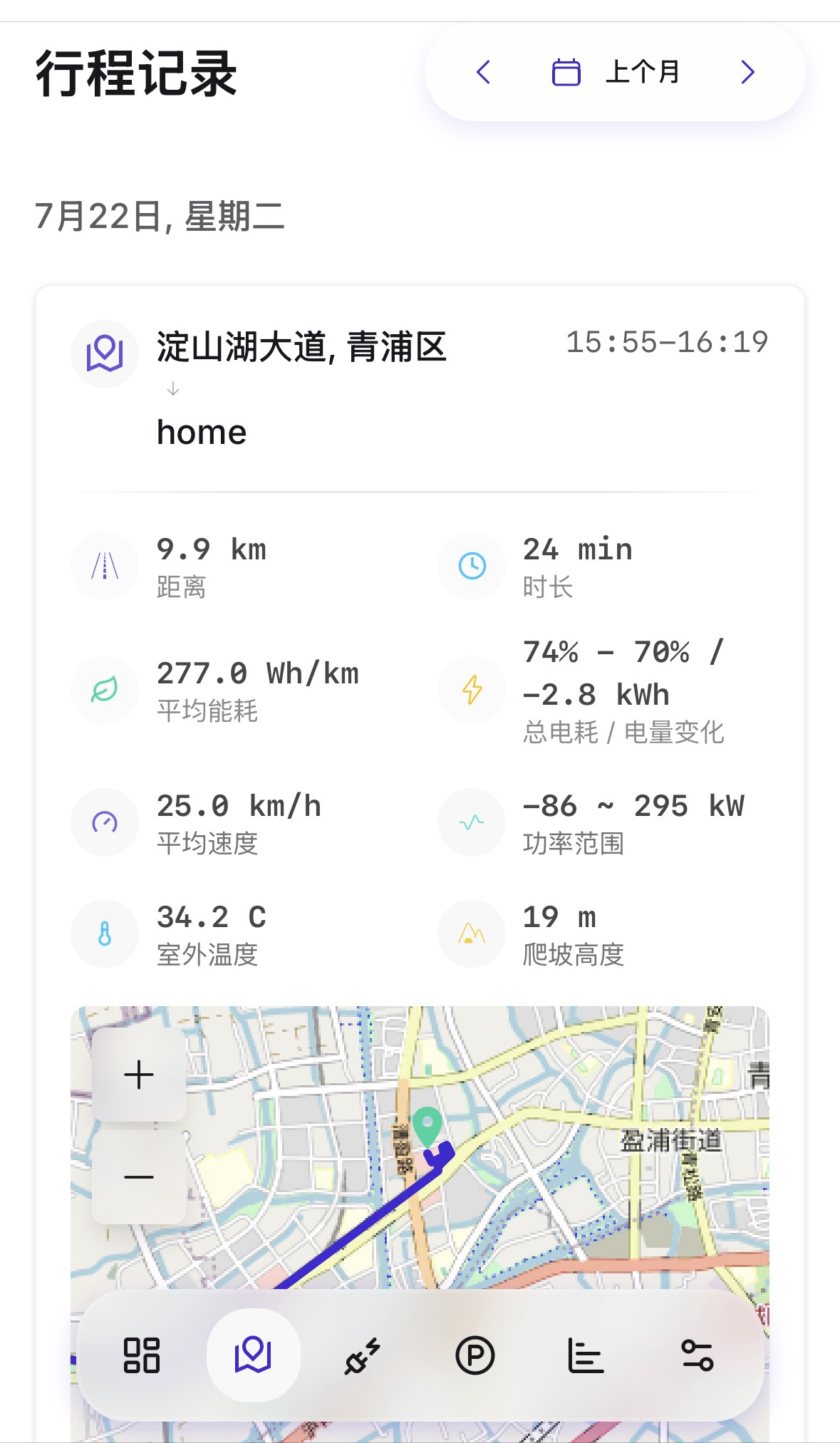Open the settings sliders tab
The width and height of the screenshot is (840, 1443).
point(697,1355)
